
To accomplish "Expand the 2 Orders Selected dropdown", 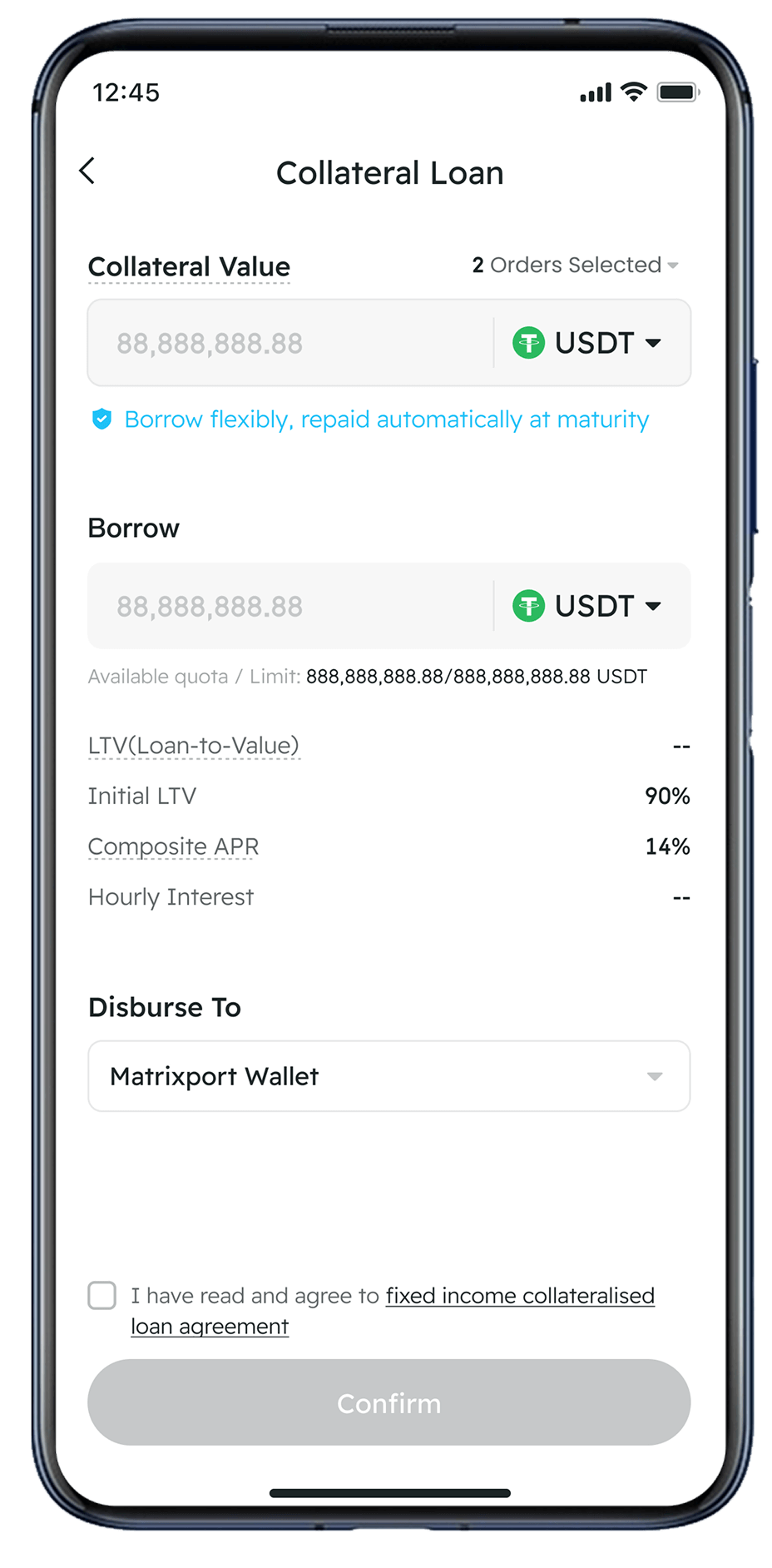I will pos(576,265).
